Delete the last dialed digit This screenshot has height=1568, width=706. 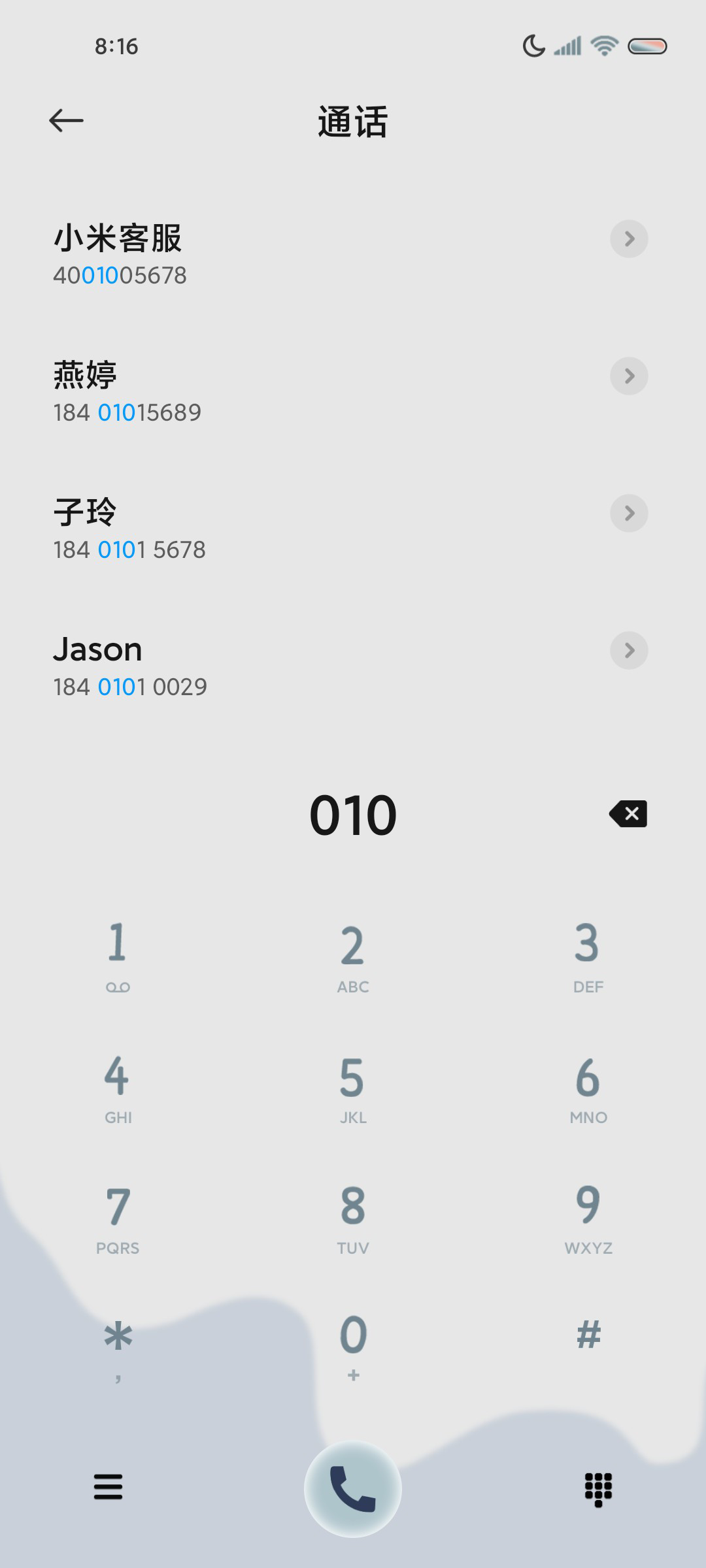pos(628,814)
